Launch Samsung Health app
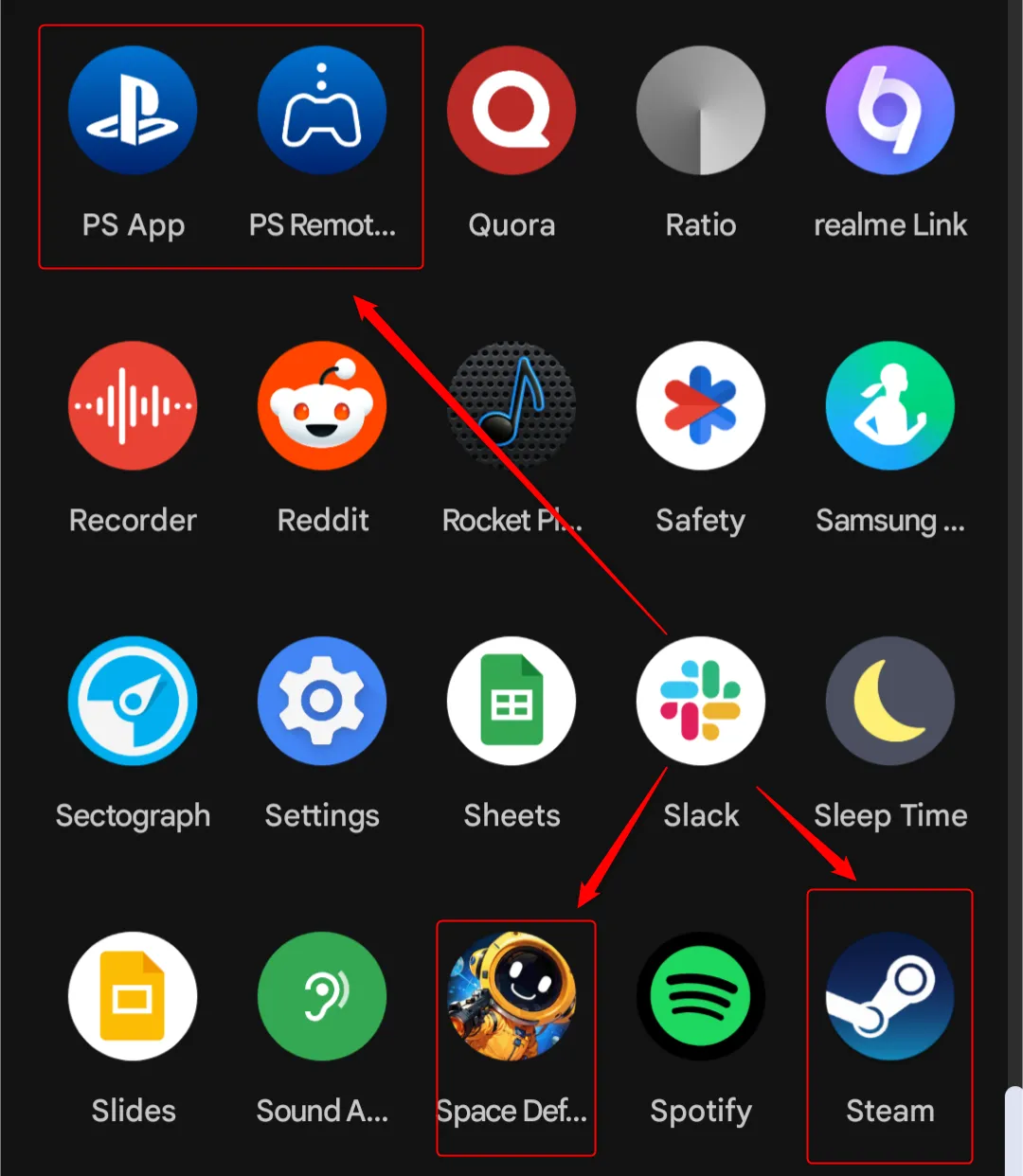Image resolution: width=1023 pixels, height=1176 pixels. point(890,406)
